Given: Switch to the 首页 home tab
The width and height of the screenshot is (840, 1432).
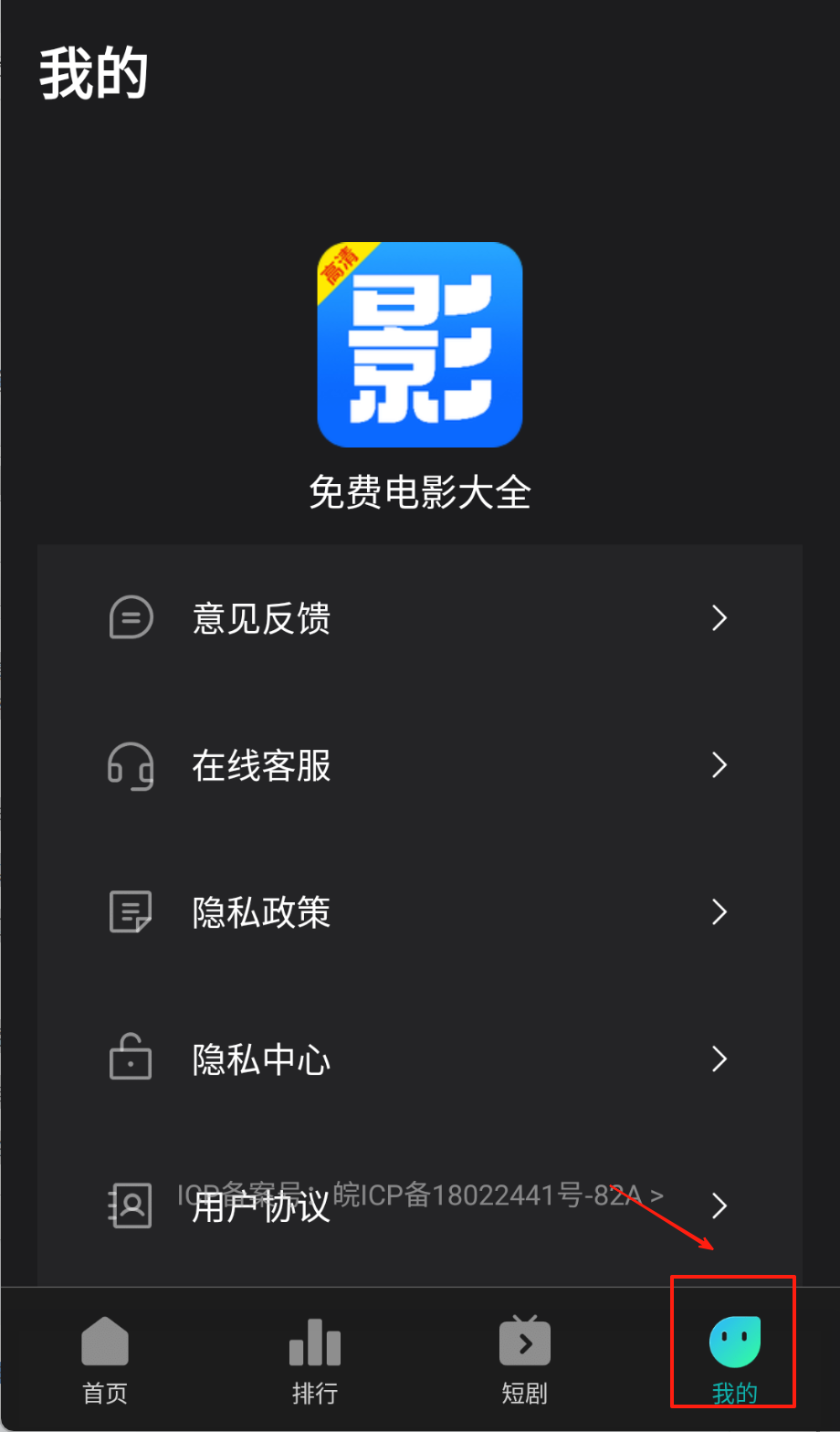Looking at the screenshot, I should coord(105,1359).
